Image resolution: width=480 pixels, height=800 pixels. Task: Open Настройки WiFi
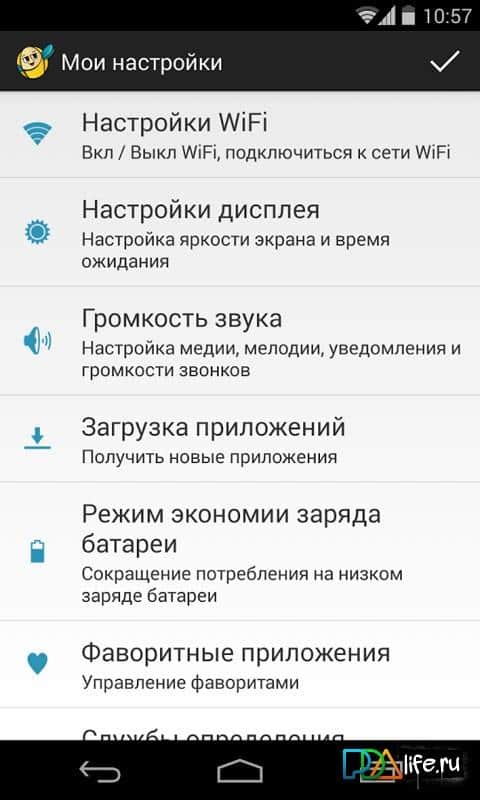point(240,135)
